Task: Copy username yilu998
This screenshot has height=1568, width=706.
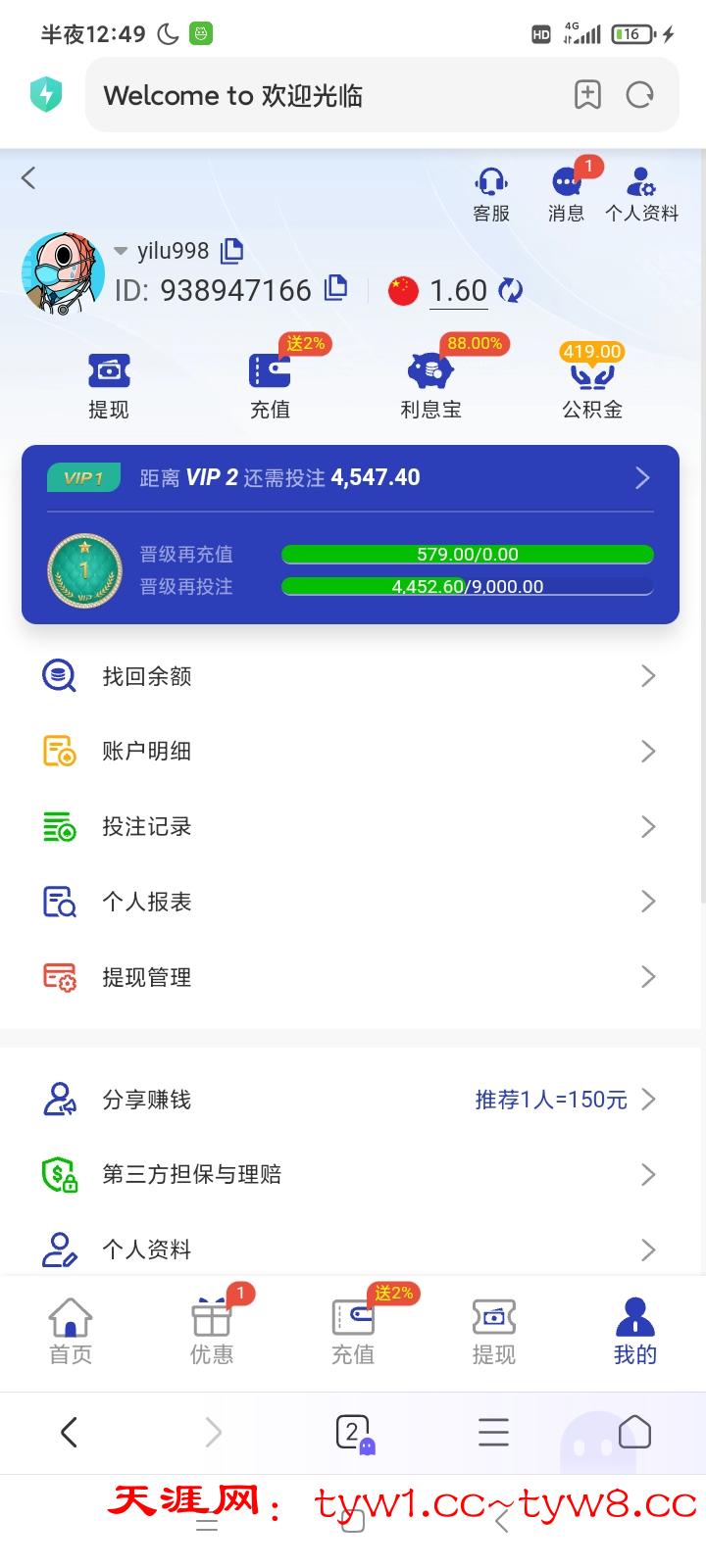Action: coord(231,251)
